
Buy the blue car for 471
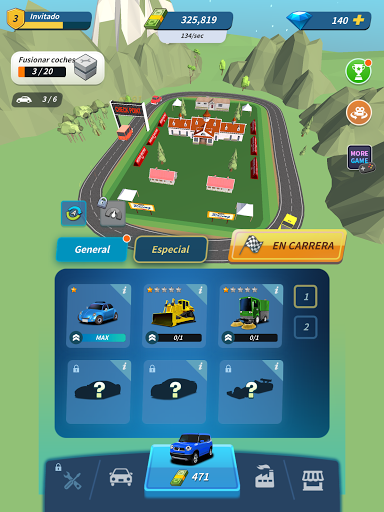pyautogui.click(x=192, y=468)
